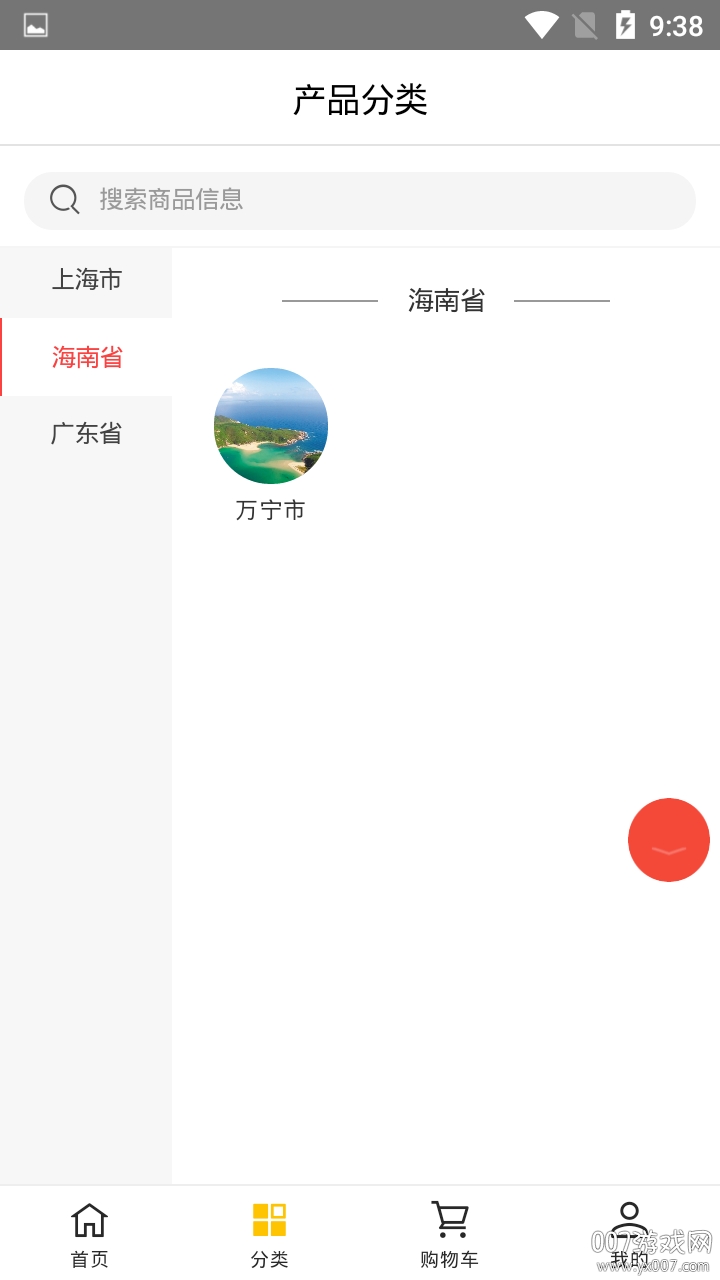Select 上海市 in the left sidebar

tap(86, 281)
